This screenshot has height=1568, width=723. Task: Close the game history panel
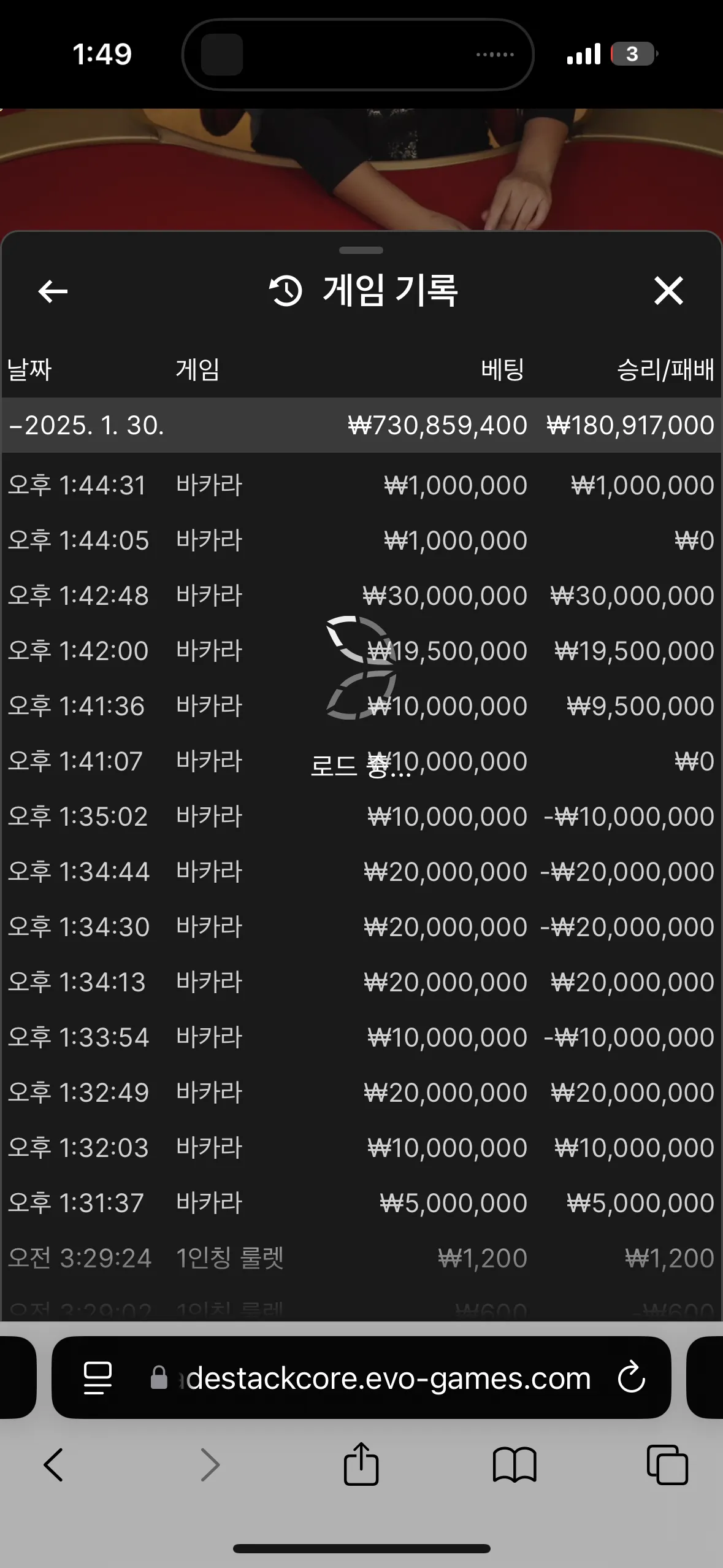point(668,291)
